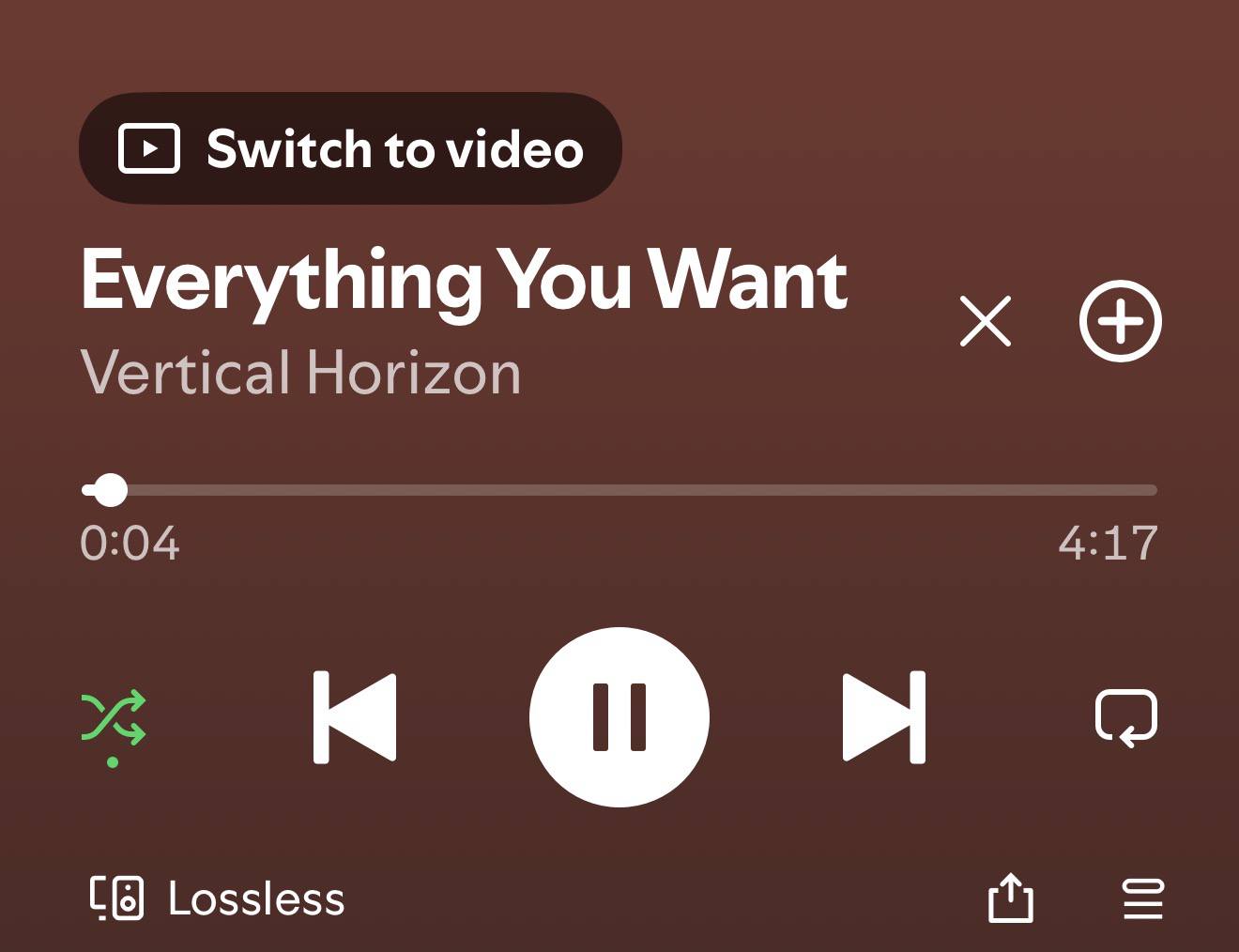Share this song

(x=1010, y=898)
